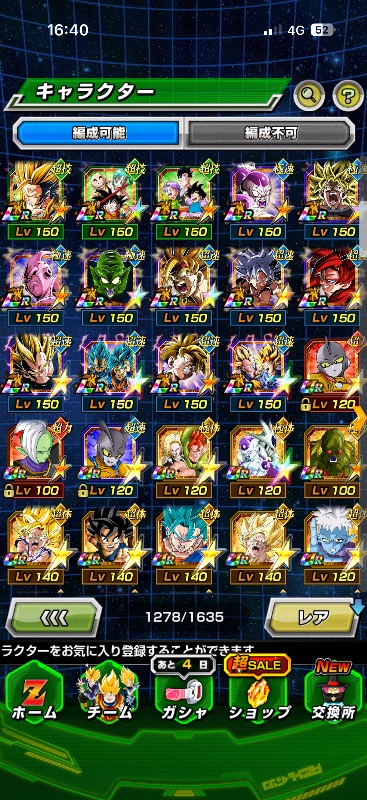The height and width of the screenshot is (800, 367).
Task: Open the ショップ tab
Action: pyautogui.click(x=259, y=694)
